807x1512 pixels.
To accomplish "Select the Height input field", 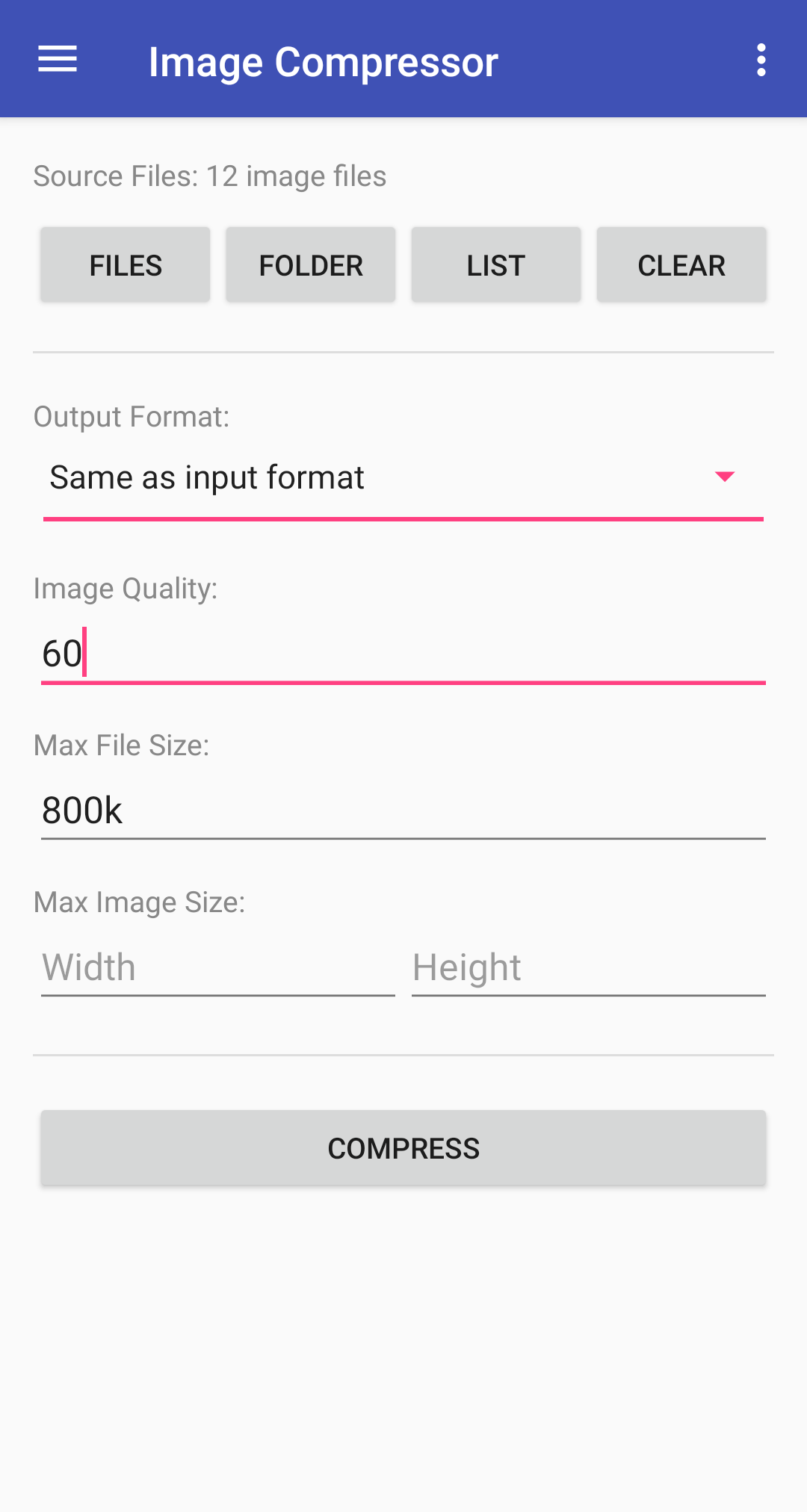I will [589, 967].
